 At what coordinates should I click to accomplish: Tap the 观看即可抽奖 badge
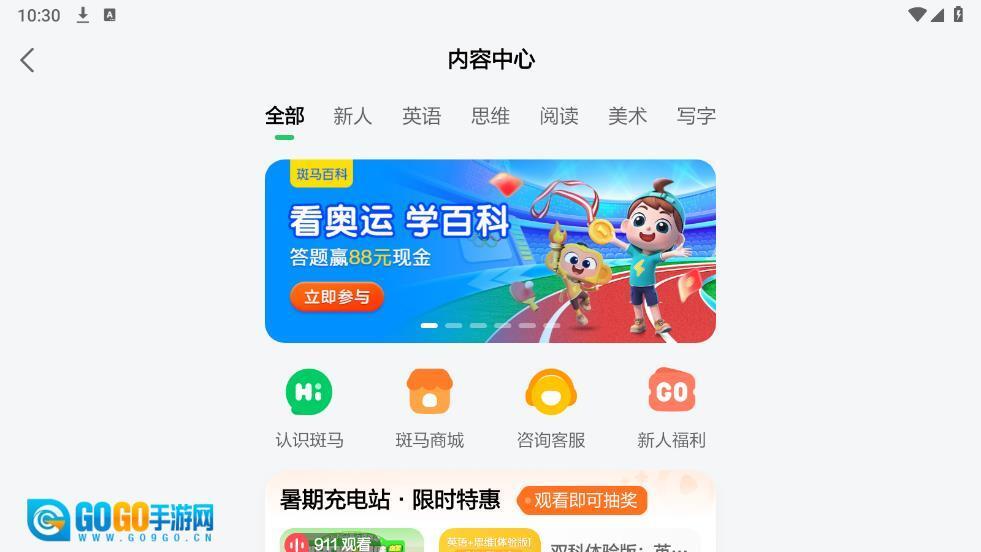[x=583, y=500]
